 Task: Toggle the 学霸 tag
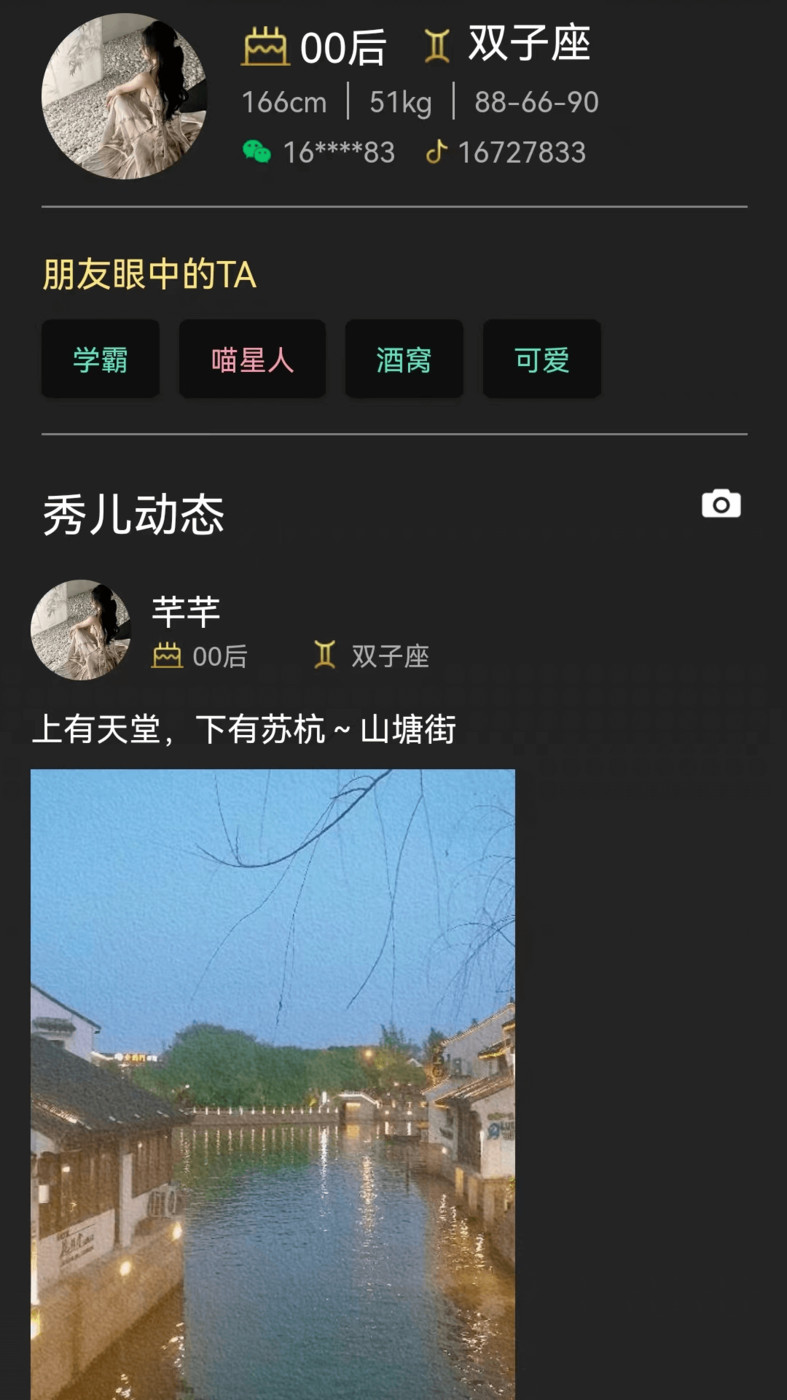(x=100, y=358)
